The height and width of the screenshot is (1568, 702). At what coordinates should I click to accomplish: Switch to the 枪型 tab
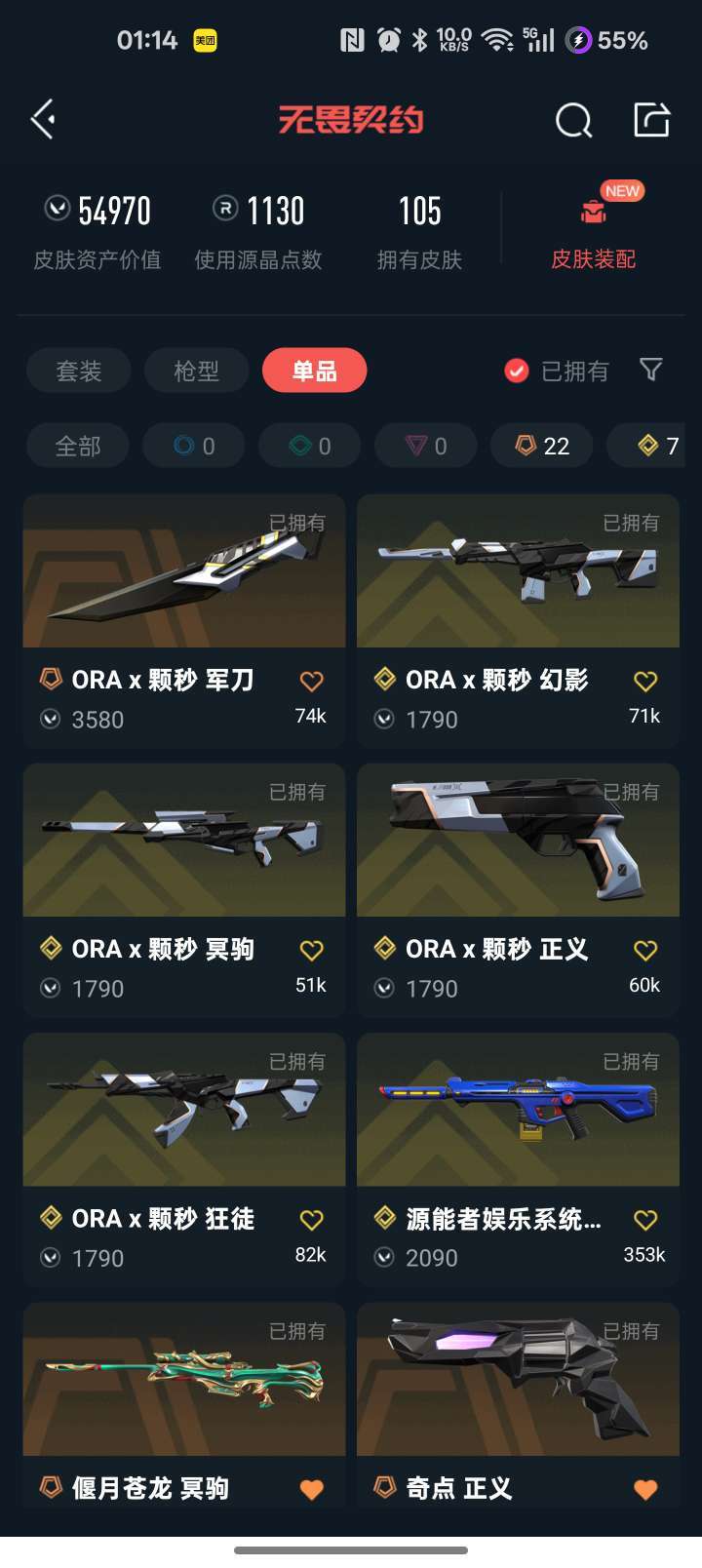(x=196, y=371)
